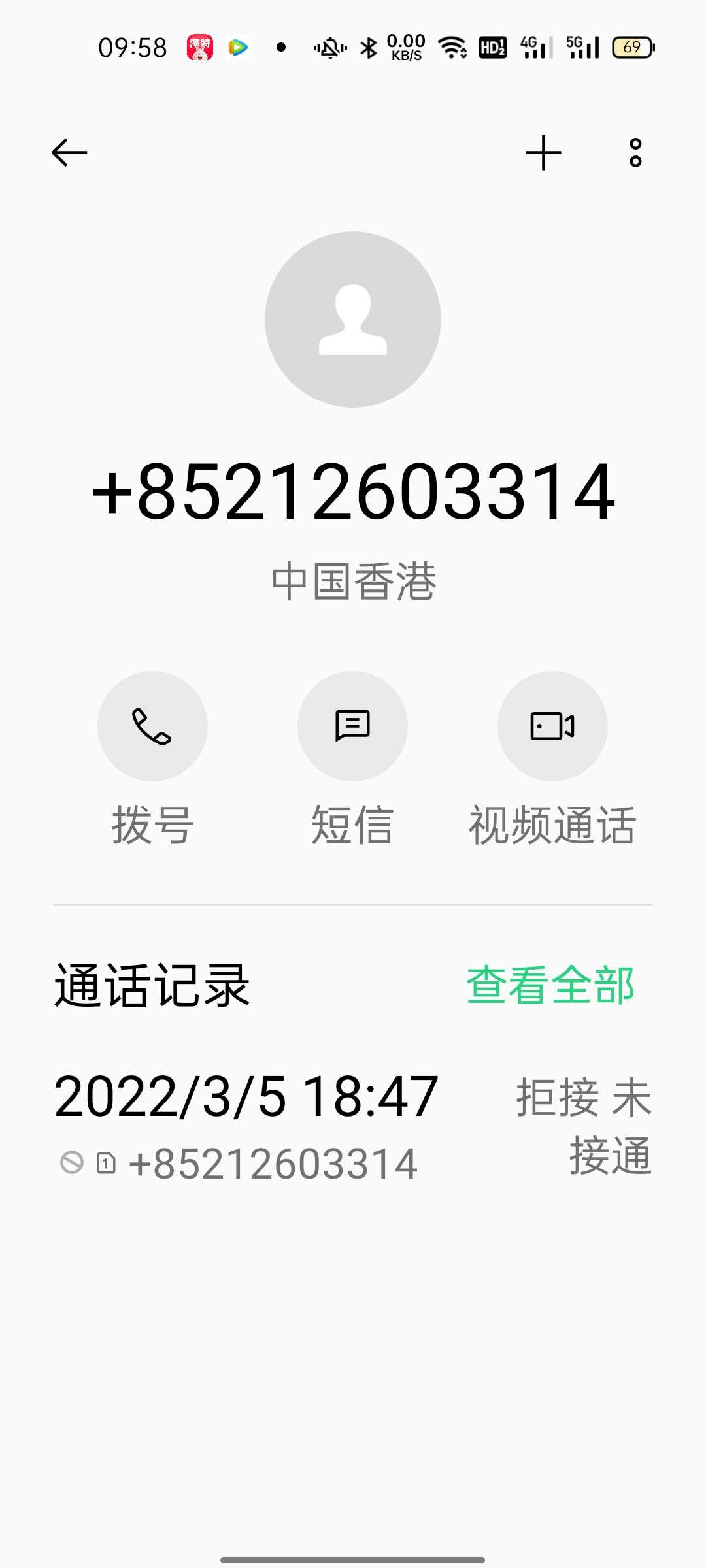Call +85212603314 with the 拨号 button
The width and height of the screenshot is (706, 1568).
point(152,726)
